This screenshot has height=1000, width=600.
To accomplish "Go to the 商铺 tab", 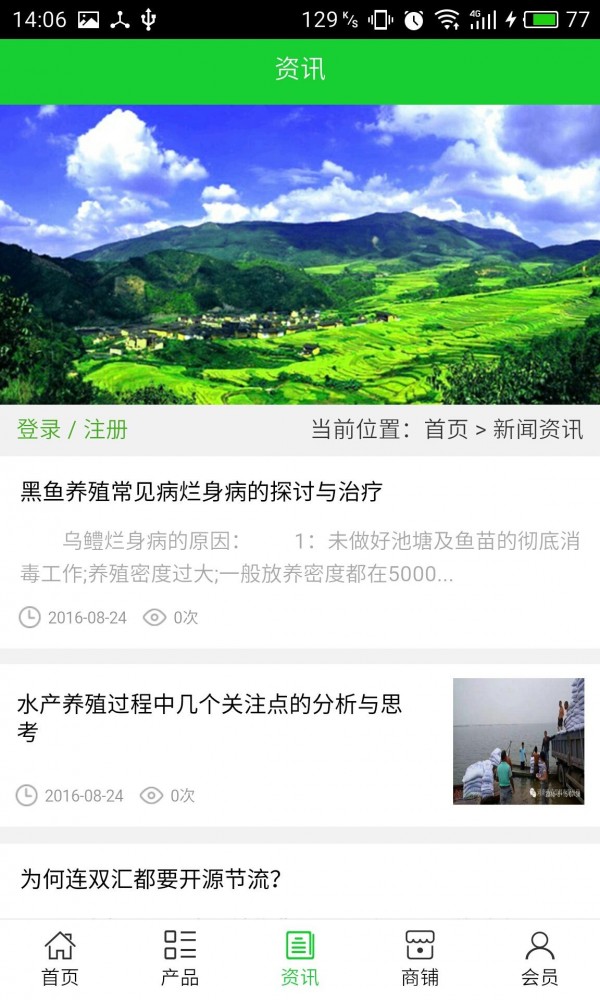I will coord(420,958).
